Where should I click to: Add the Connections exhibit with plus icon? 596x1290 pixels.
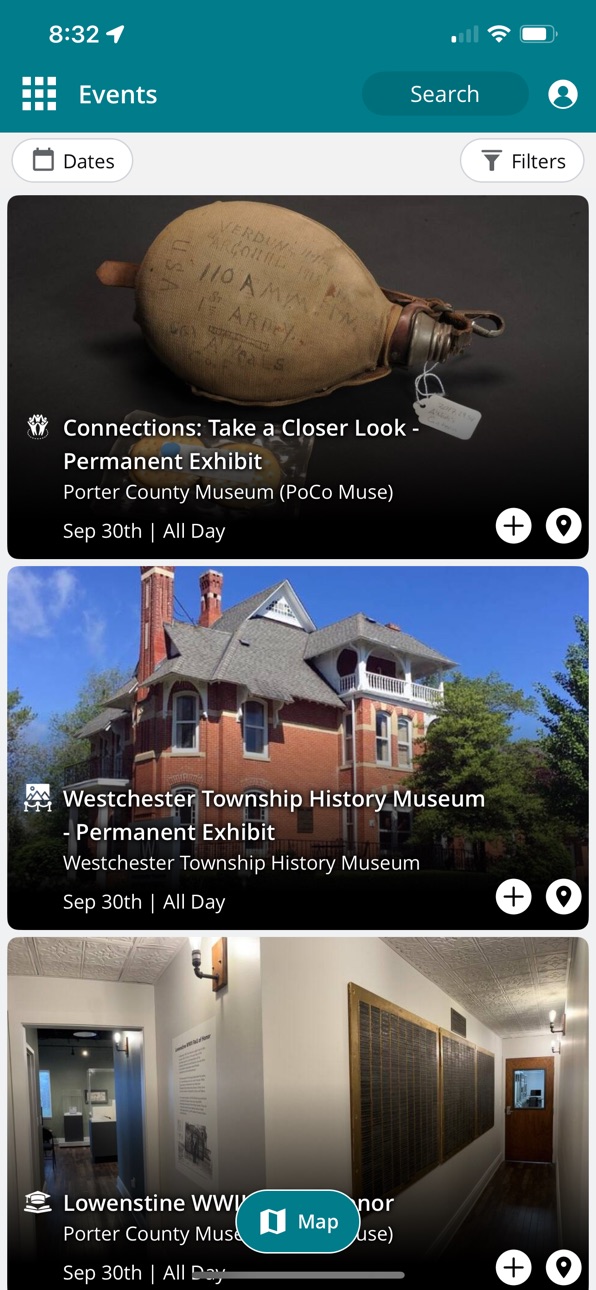point(514,525)
